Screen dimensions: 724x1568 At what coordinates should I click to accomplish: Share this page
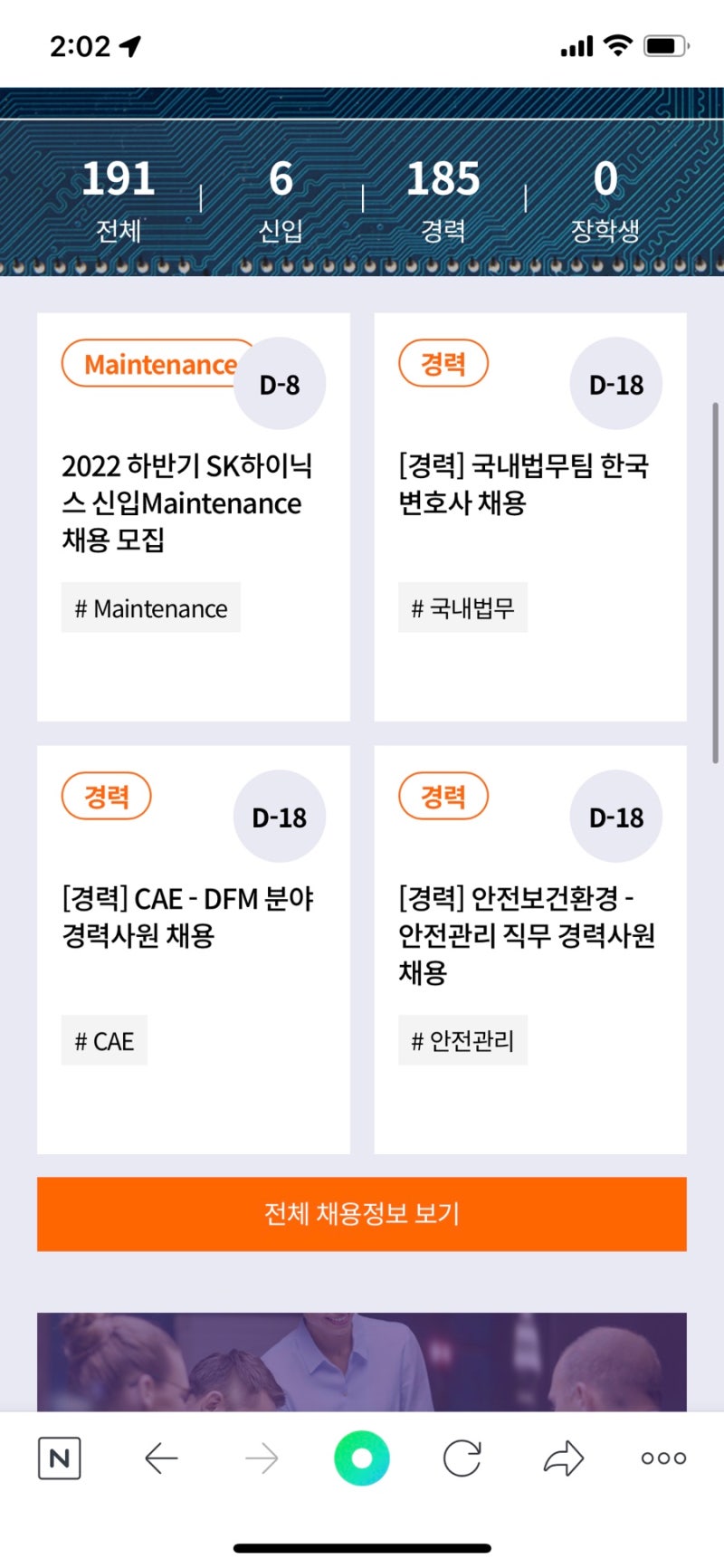tap(564, 1458)
